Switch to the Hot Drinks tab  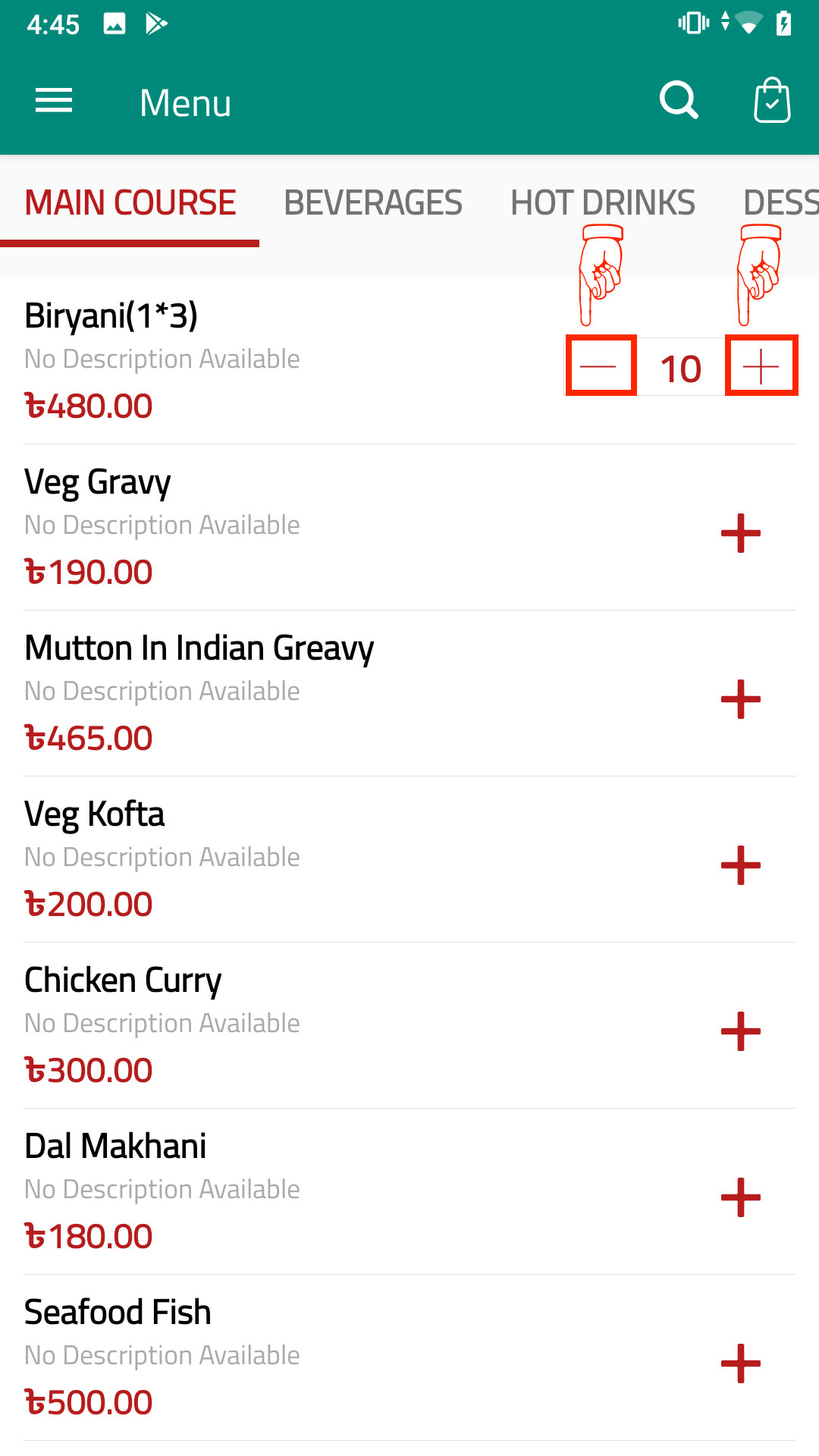(603, 202)
